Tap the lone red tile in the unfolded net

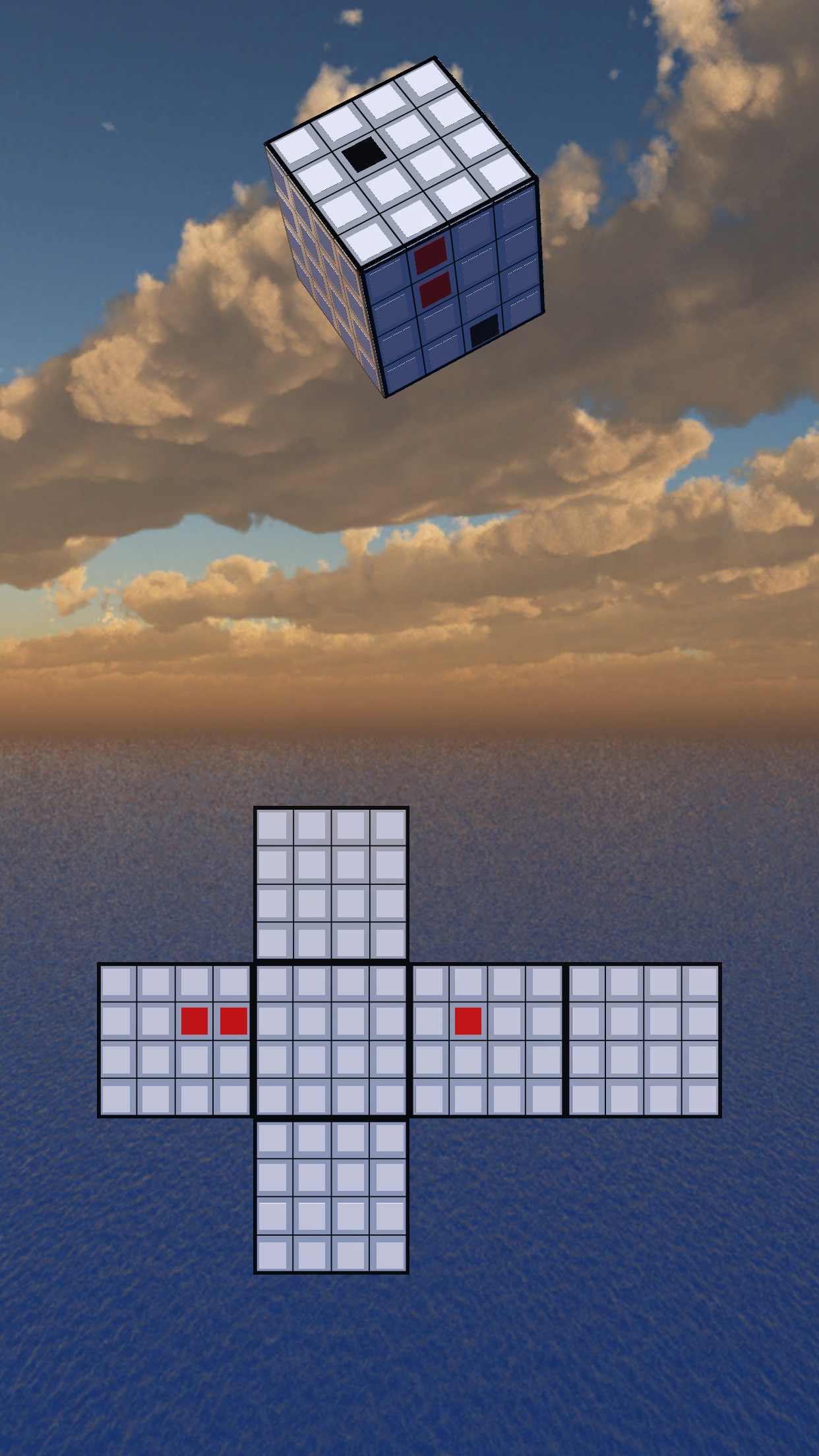click(x=468, y=1021)
